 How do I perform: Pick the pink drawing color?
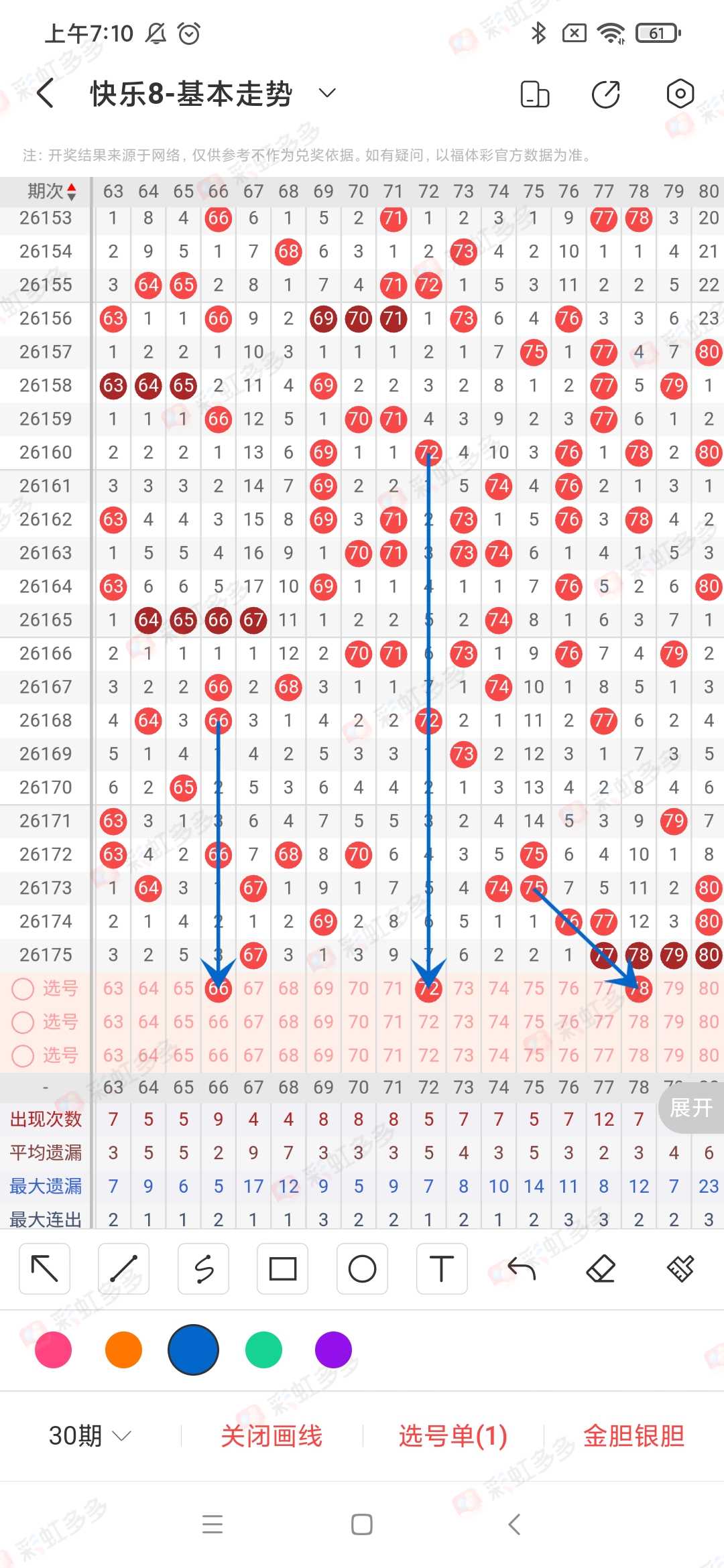pos(54,1350)
